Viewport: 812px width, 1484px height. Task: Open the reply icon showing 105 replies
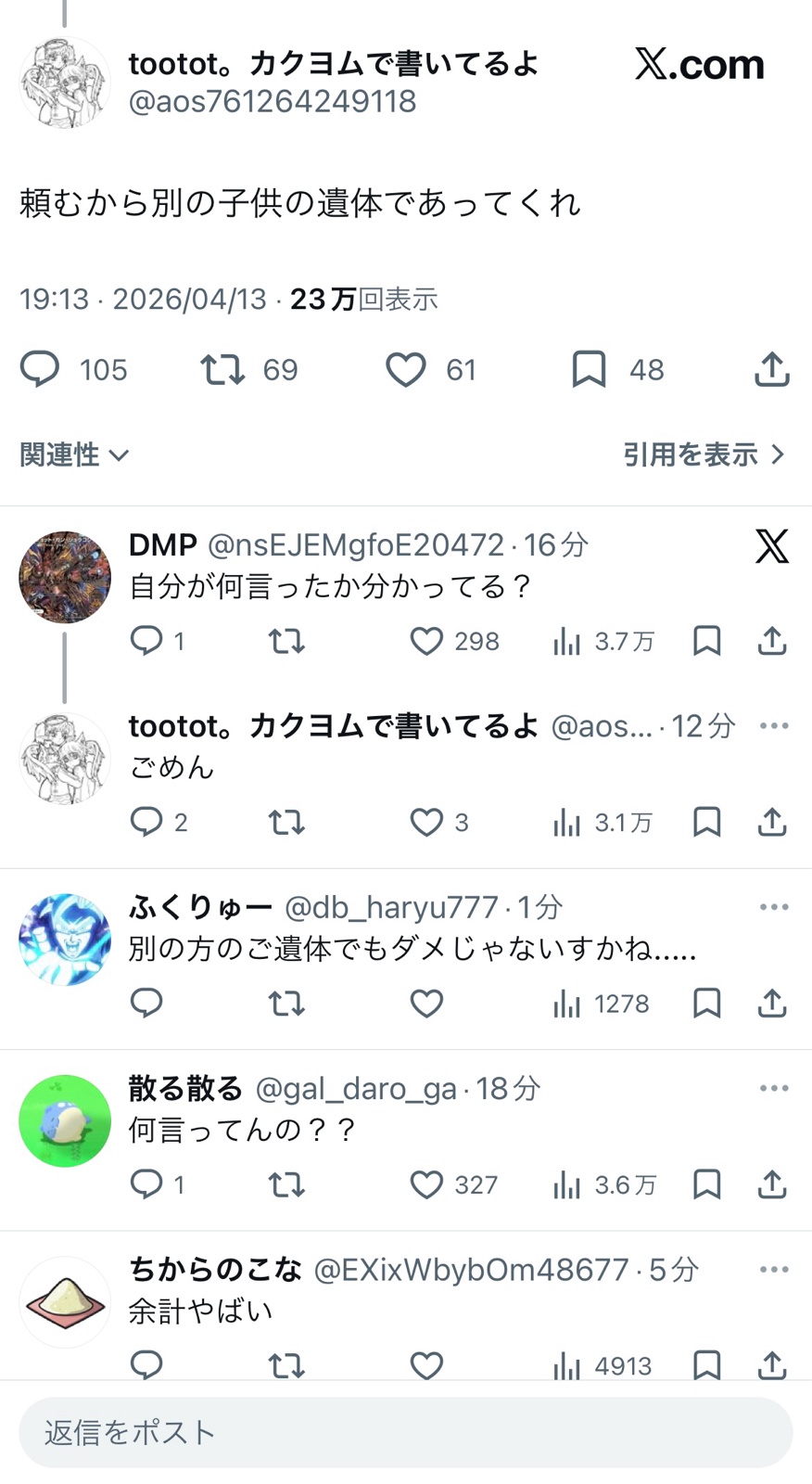pyautogui.click(x=40, y=370)
